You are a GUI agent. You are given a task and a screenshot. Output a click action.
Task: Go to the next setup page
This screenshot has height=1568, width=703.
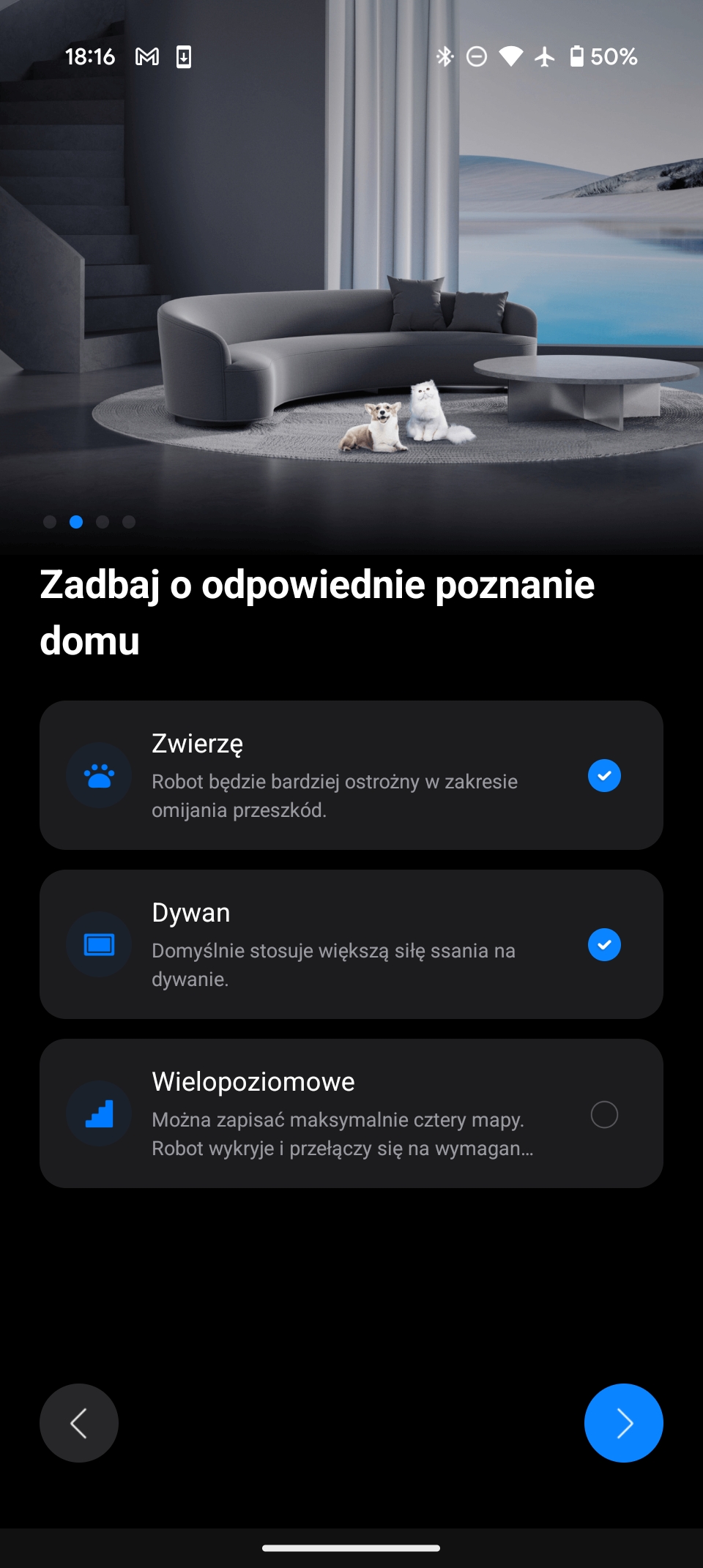click(623, 1422)
